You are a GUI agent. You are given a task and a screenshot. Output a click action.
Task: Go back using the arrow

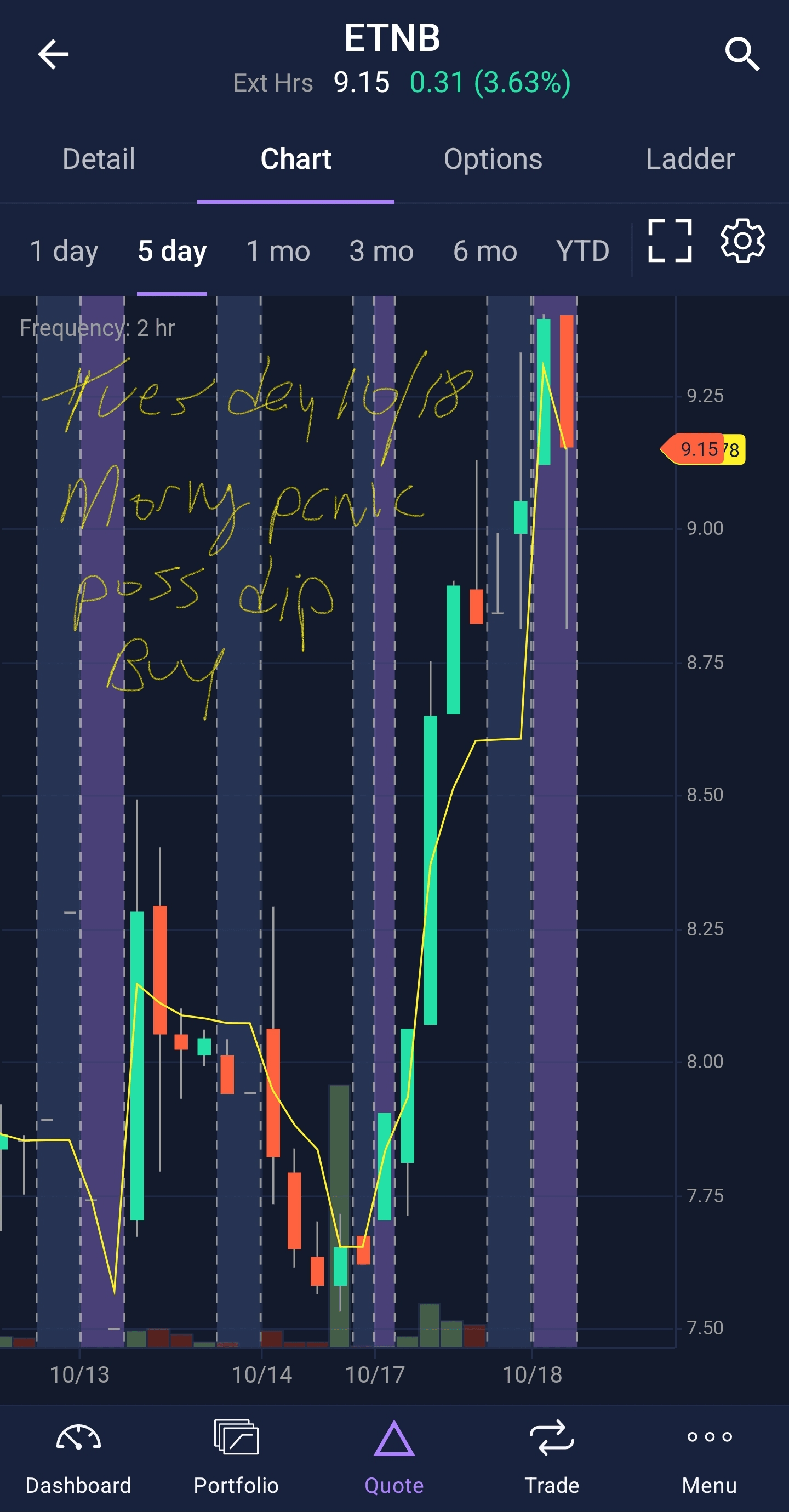tap(54, 55)
